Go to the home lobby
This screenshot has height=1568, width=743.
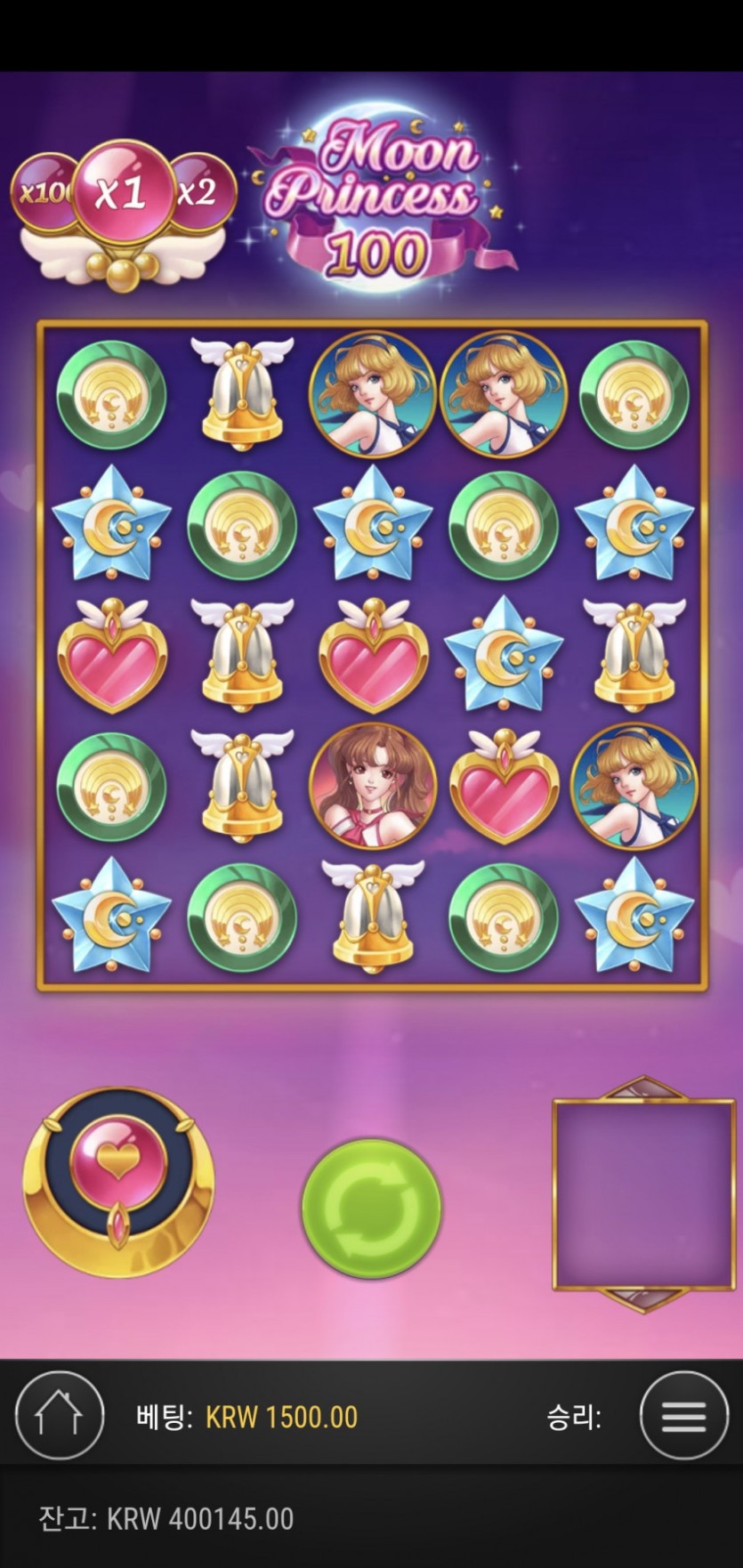(59, 1416)
